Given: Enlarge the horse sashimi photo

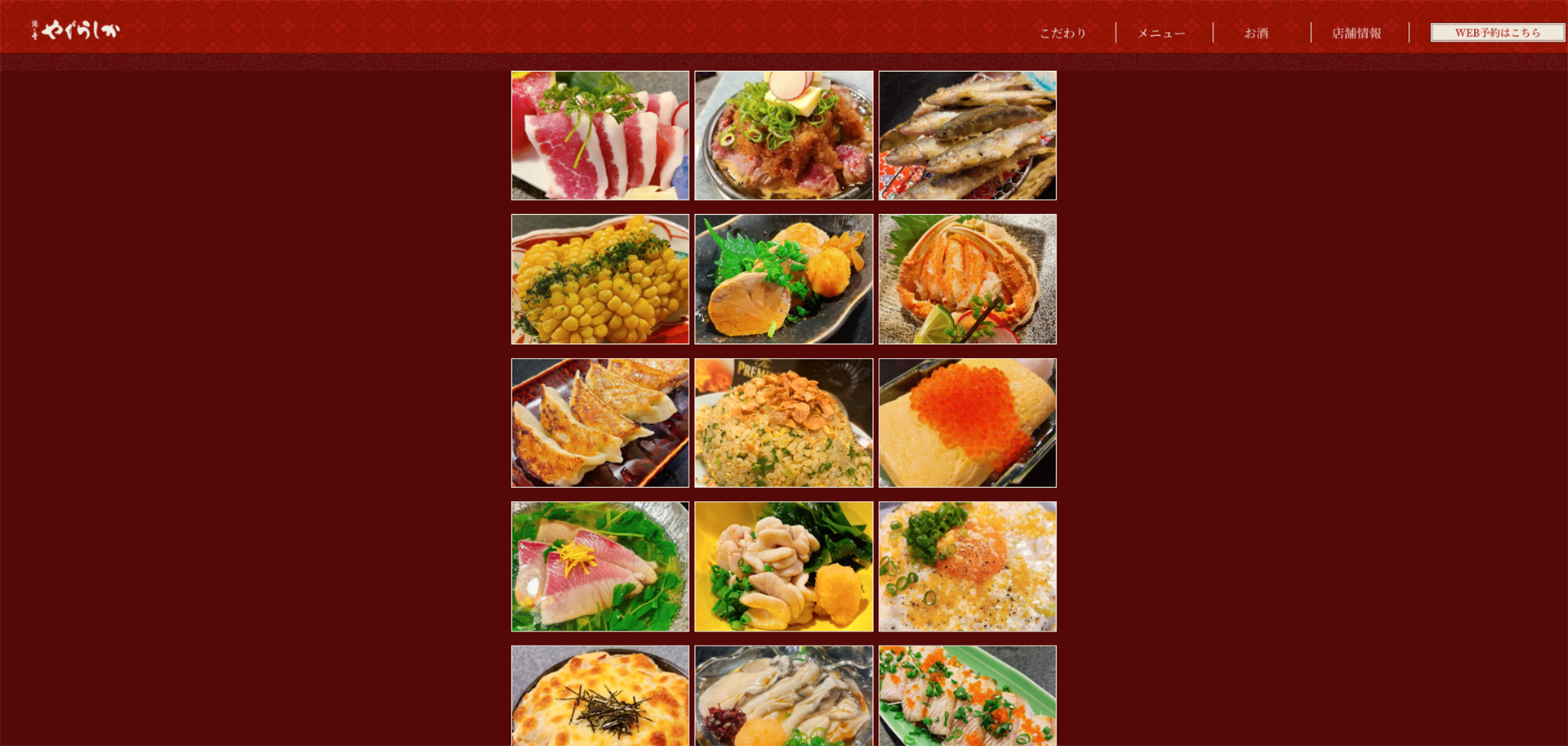Looking at the screenshot, I should [x=600, y=136].
